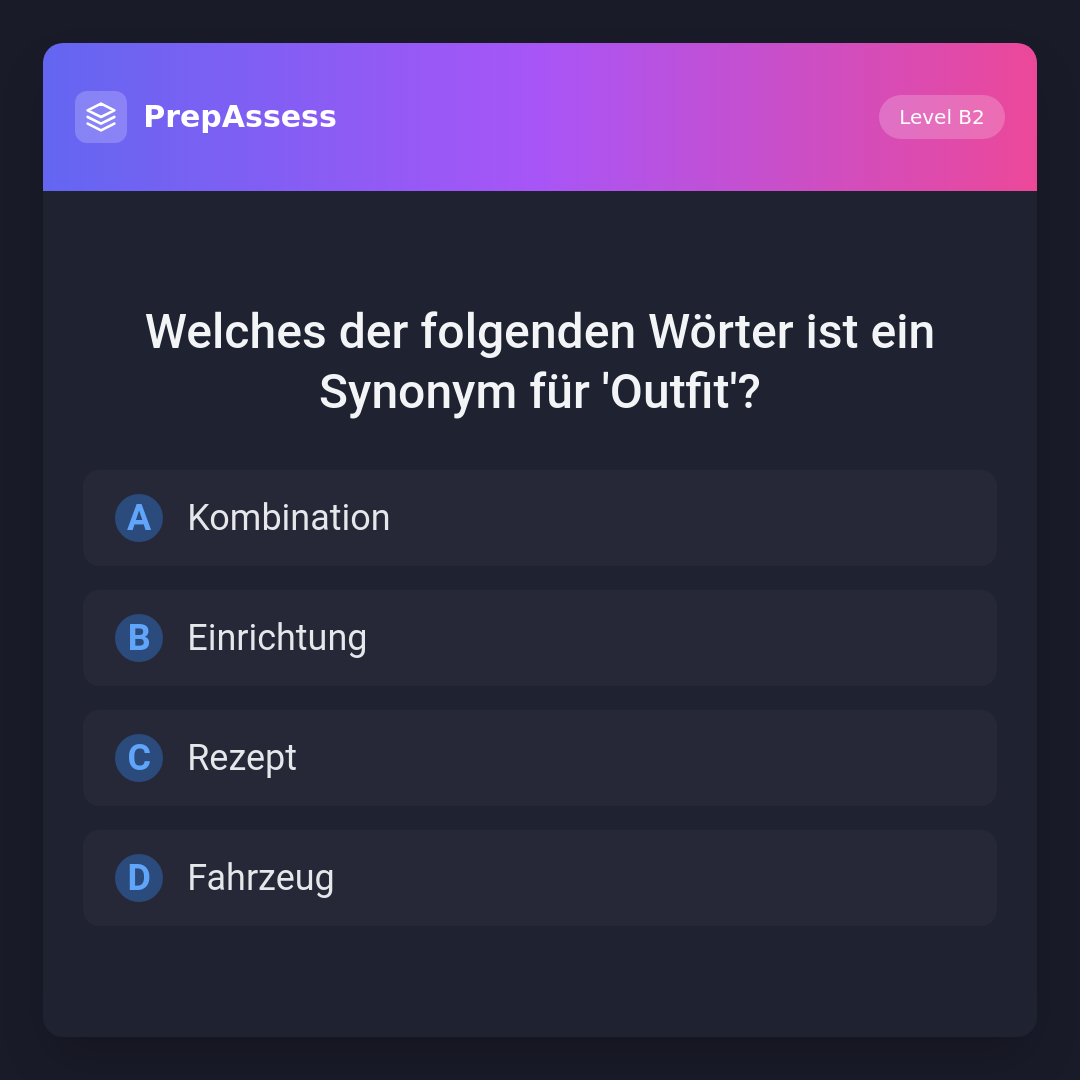Viewport: 1080px width, 1080px height.
Task: Mark option D, Fahrzeug, as answer
Action: (539, 878)
